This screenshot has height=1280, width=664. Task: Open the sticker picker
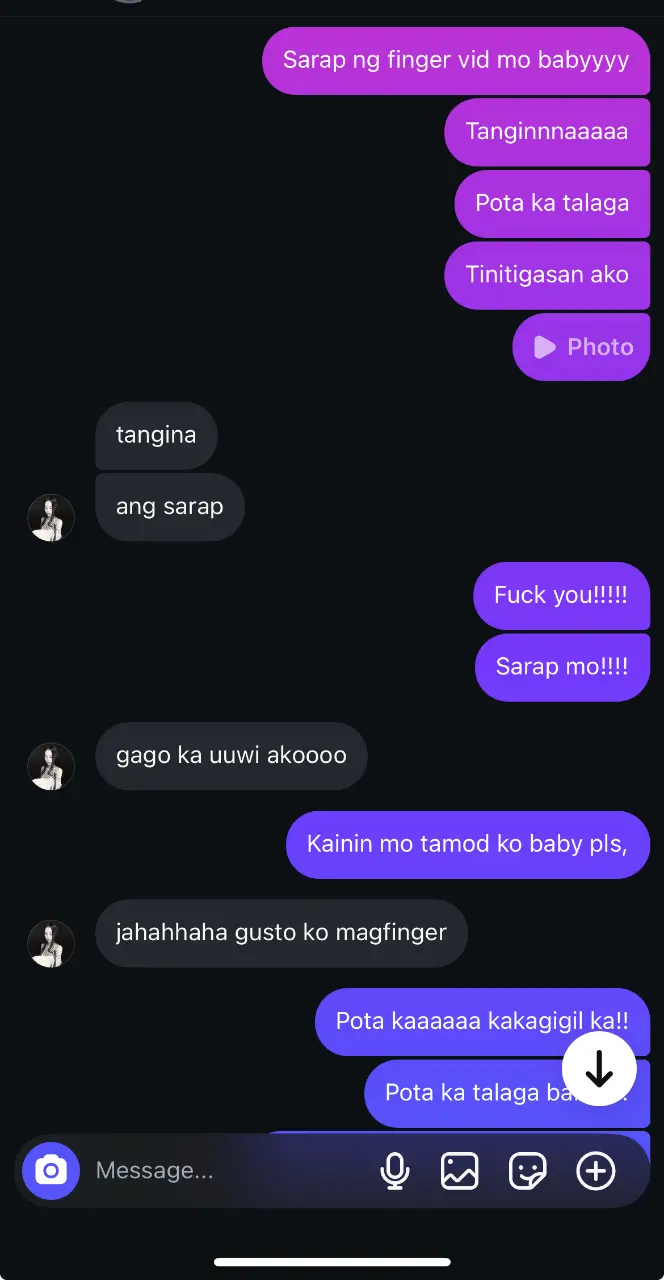click(x=528, y=1170)
